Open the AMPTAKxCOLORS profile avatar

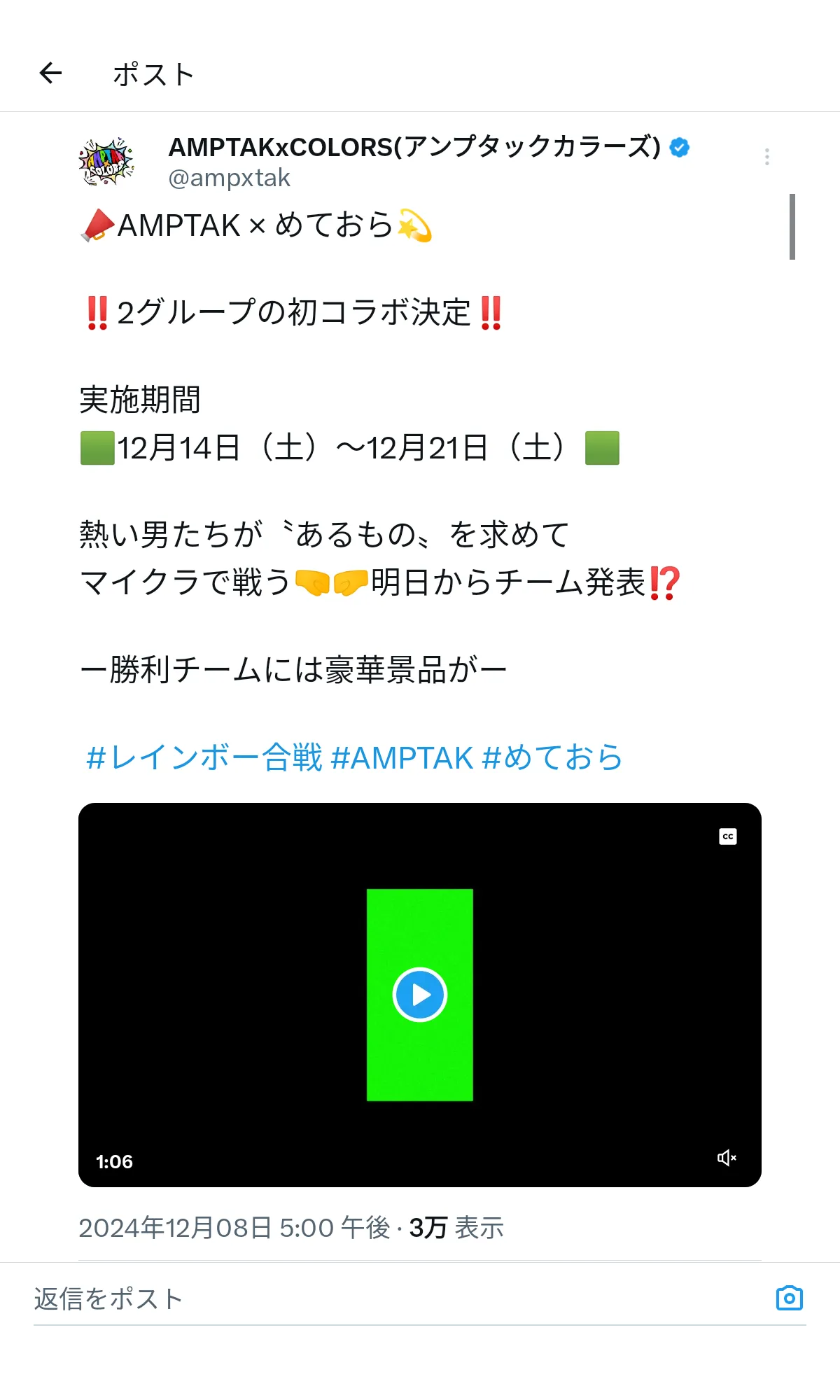(106, 162)
